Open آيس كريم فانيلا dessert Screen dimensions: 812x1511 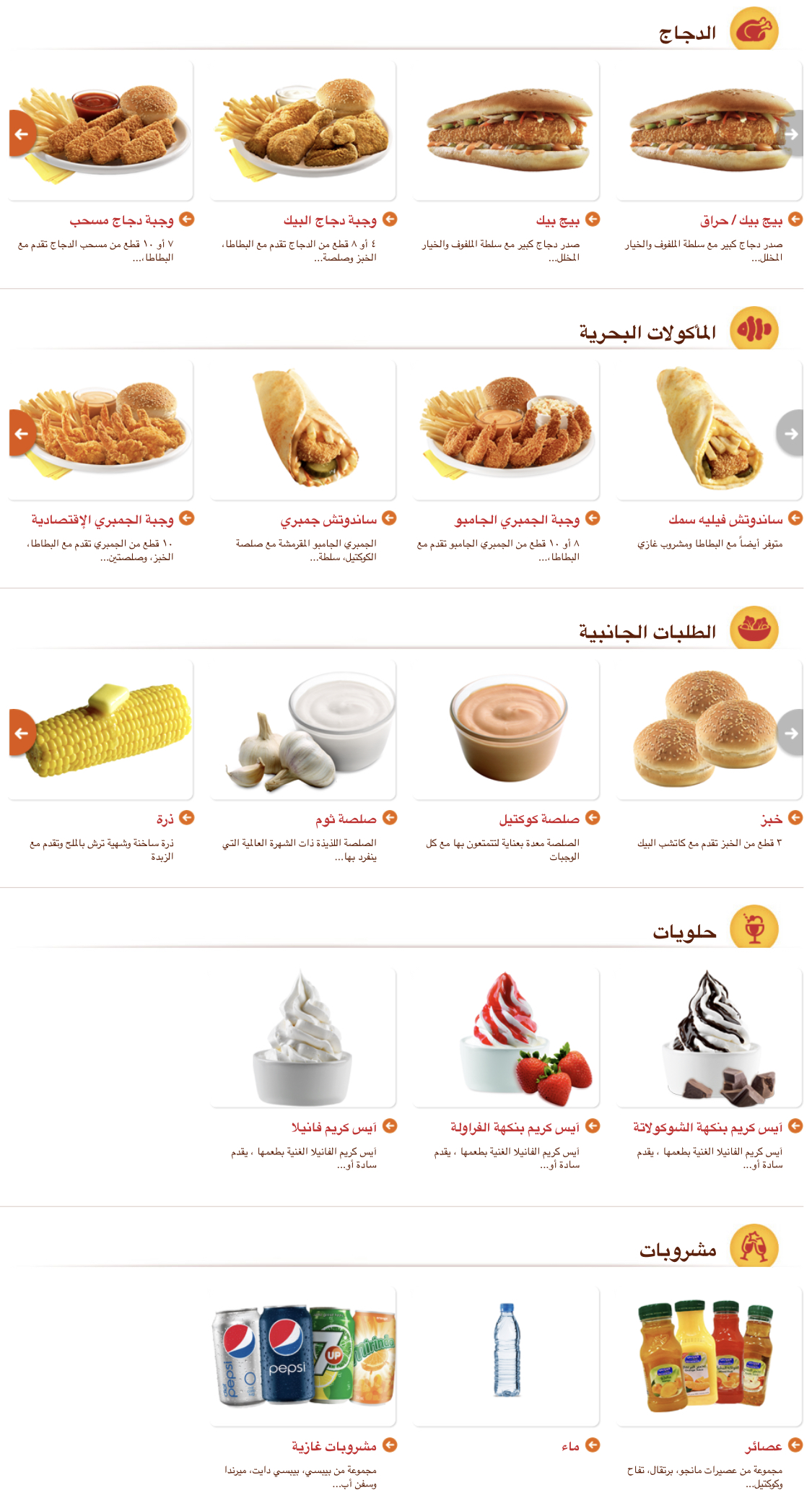click(333, 1128)
